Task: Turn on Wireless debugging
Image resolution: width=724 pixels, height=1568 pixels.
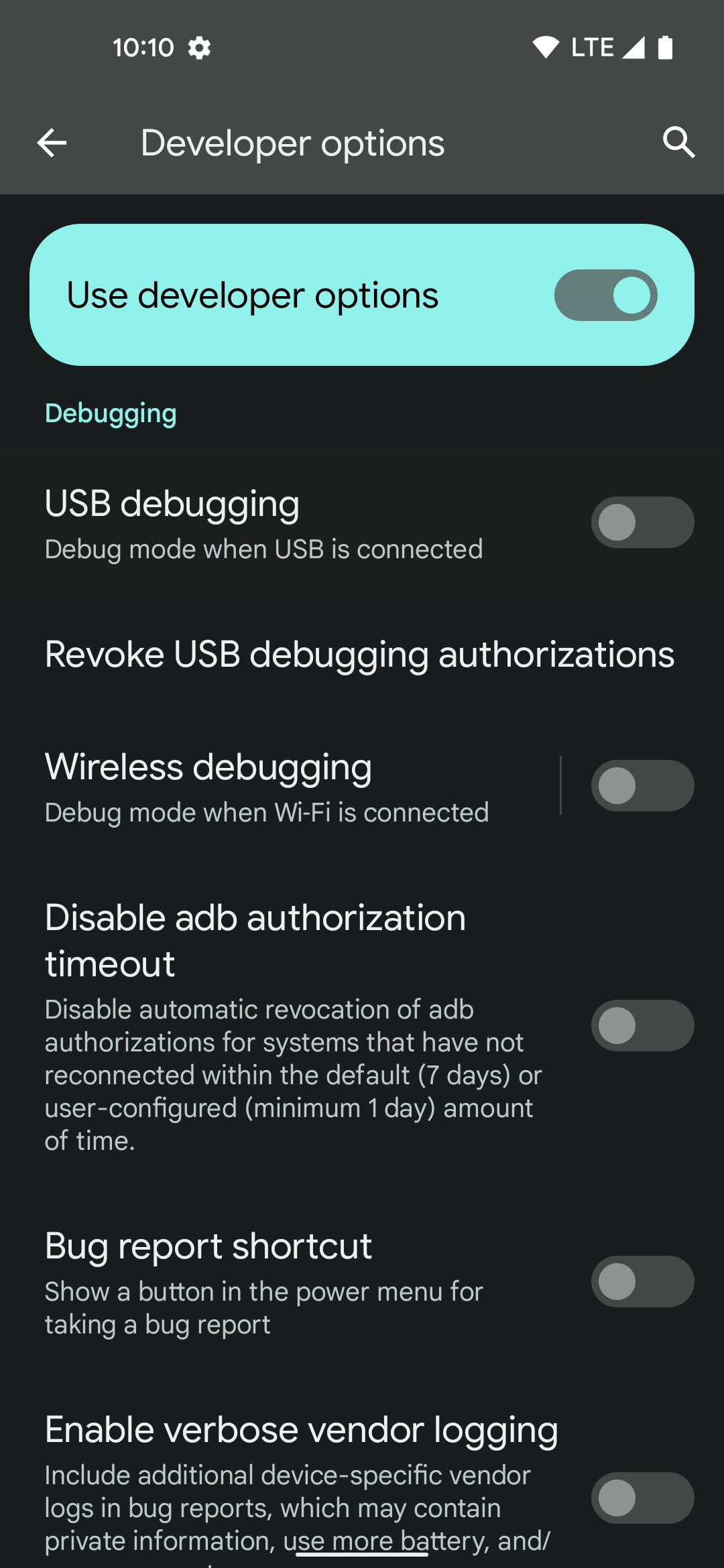Action: coord(642,785)
